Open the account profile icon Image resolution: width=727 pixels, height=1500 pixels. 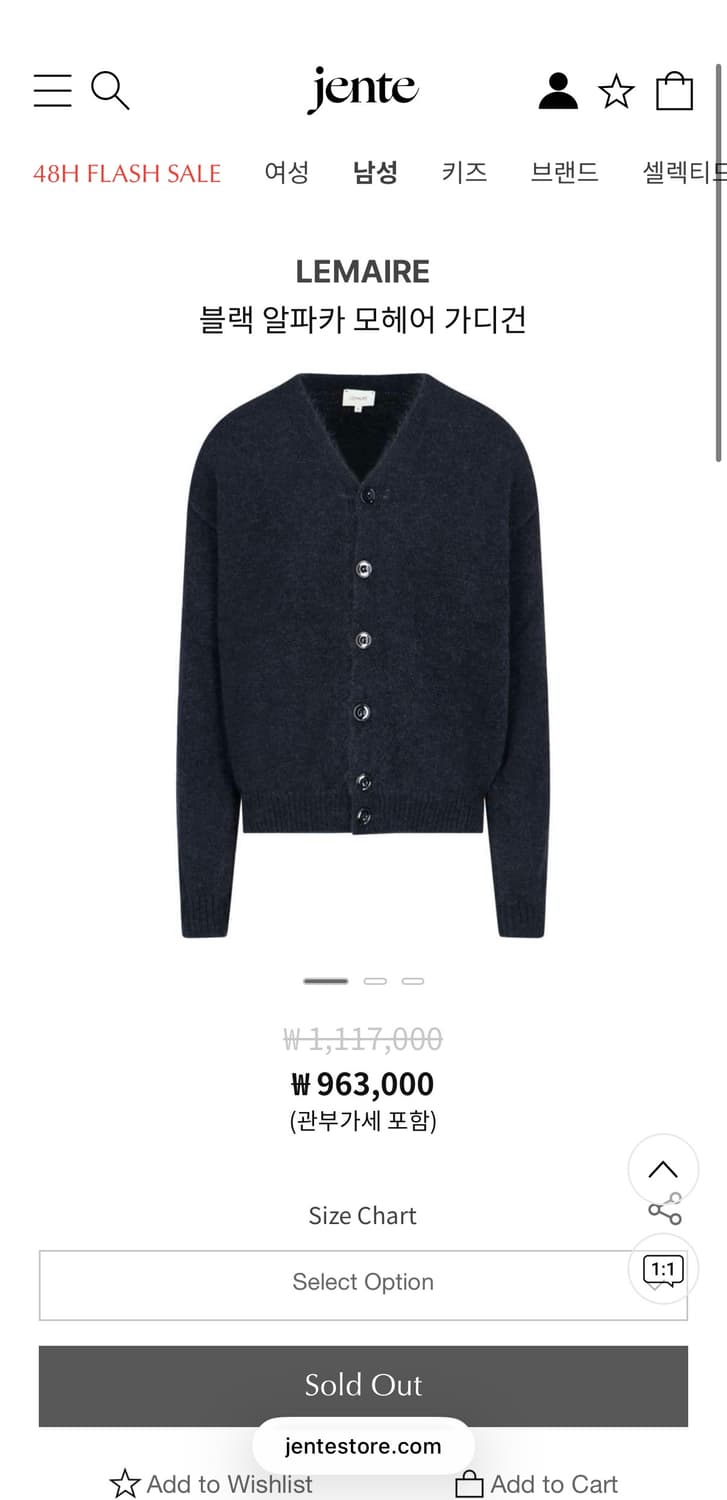coord(558,90)
